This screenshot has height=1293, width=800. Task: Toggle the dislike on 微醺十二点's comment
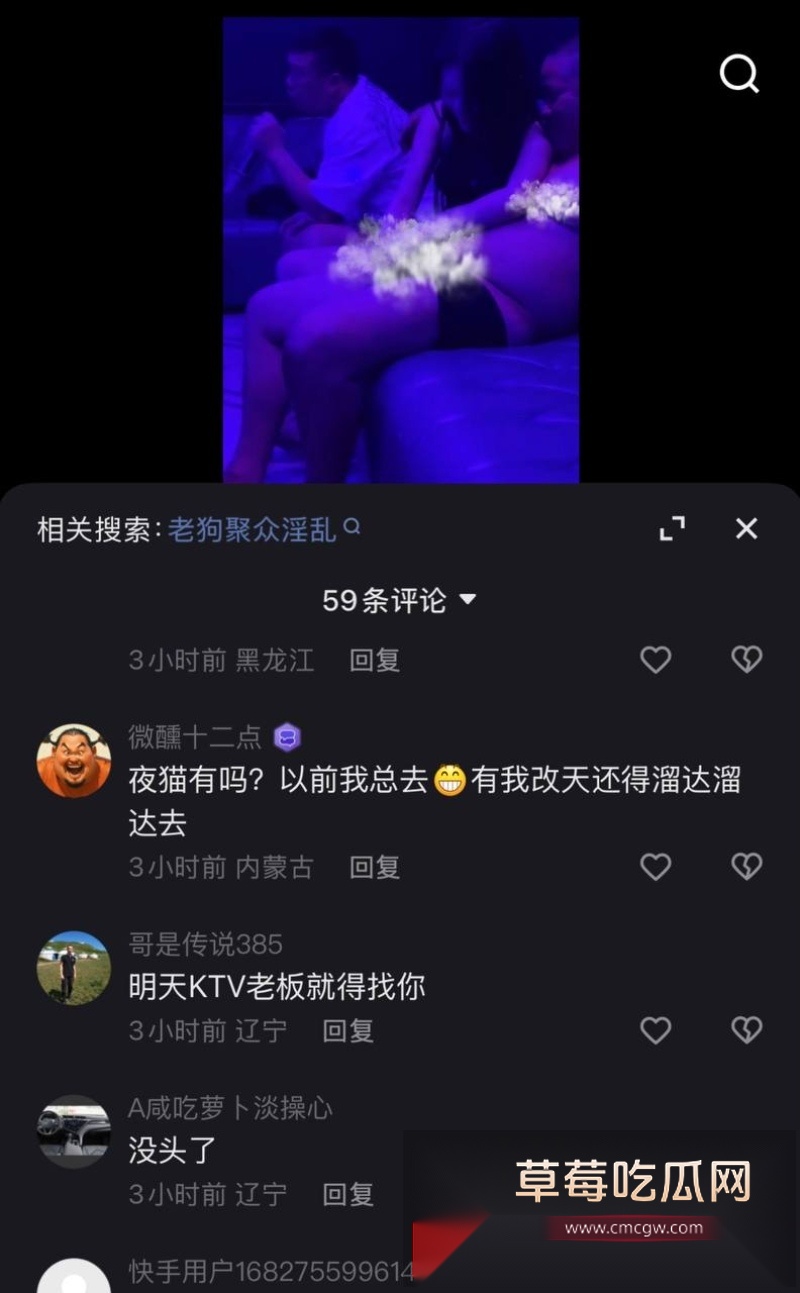(x=746, y=866)
